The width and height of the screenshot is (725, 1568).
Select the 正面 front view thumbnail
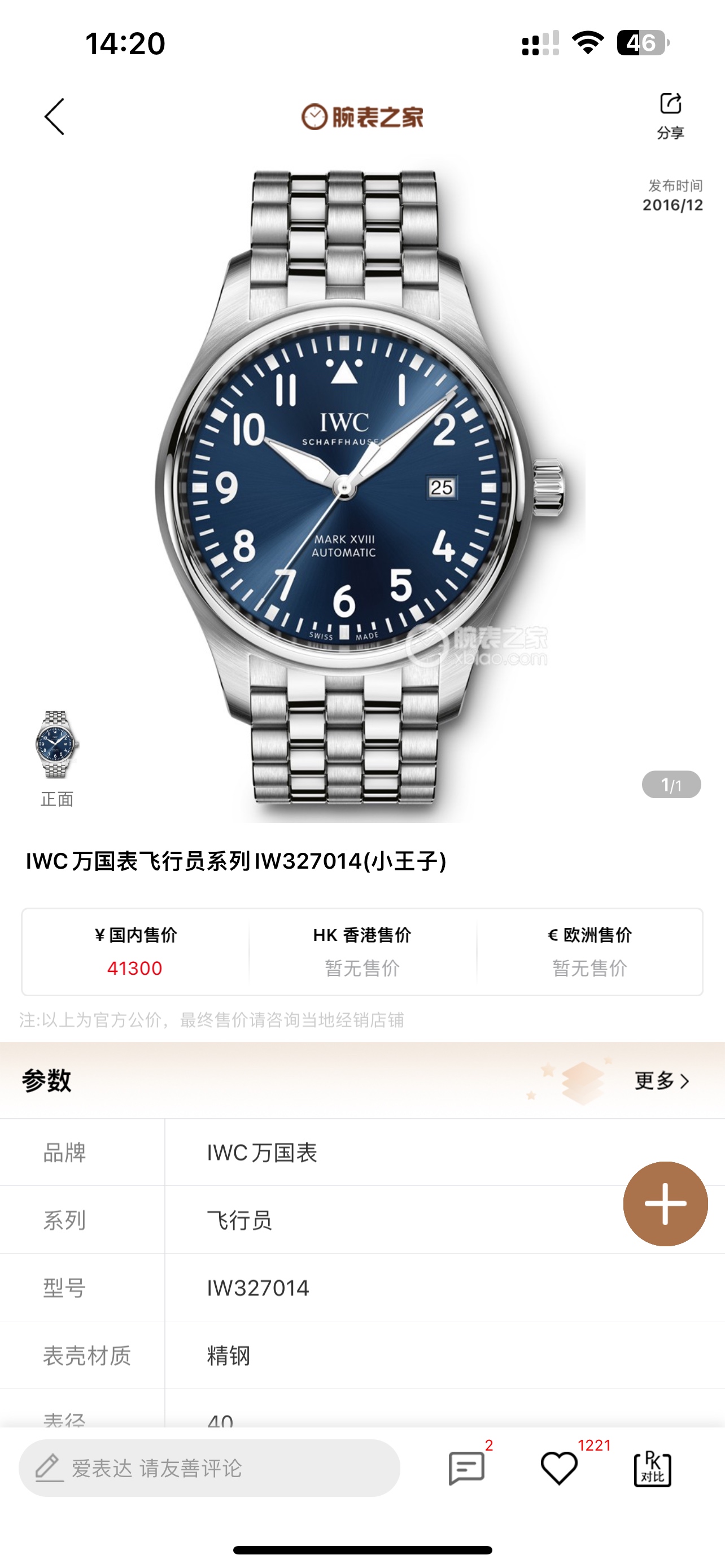56,745
